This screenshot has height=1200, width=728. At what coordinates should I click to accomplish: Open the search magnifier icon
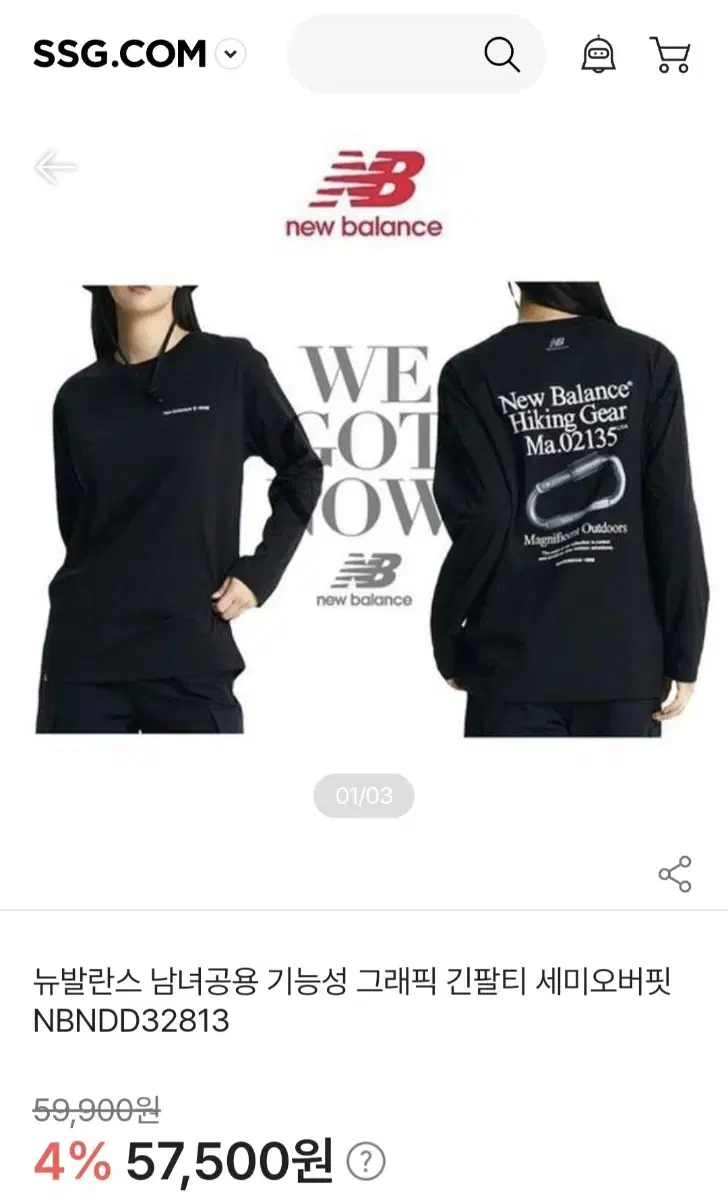tap(503, 56)
